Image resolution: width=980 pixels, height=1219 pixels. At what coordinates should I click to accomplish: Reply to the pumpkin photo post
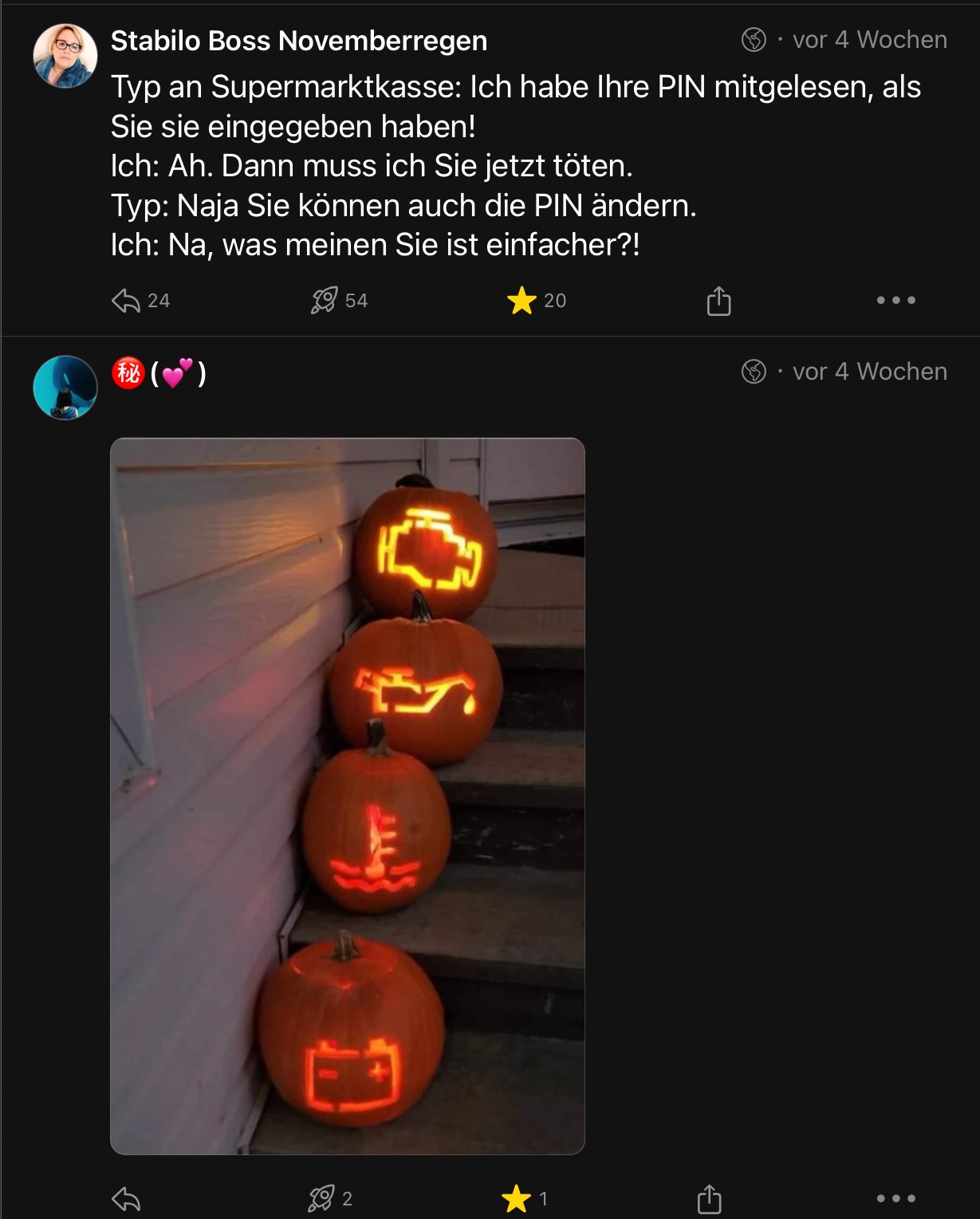point(126,1198)
